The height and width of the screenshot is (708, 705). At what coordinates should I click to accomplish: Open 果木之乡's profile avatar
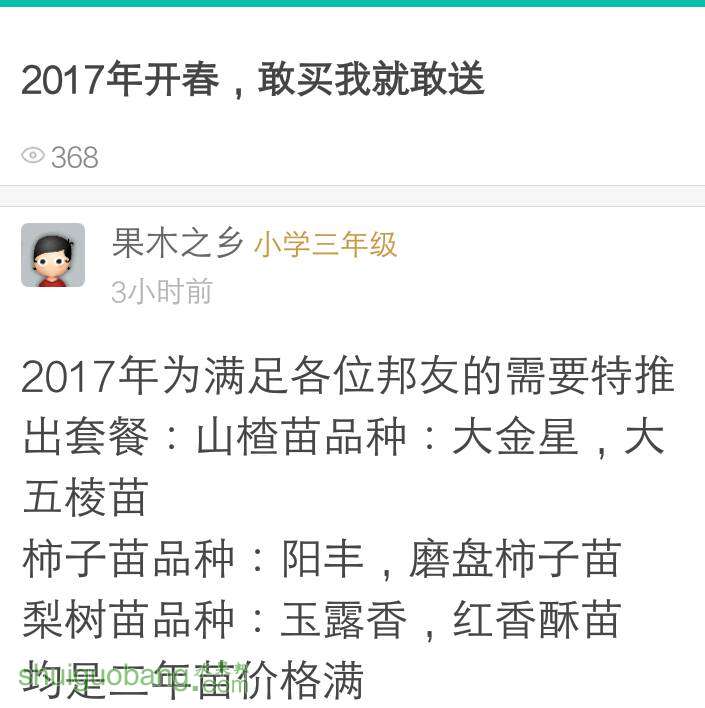click(53, 255)
